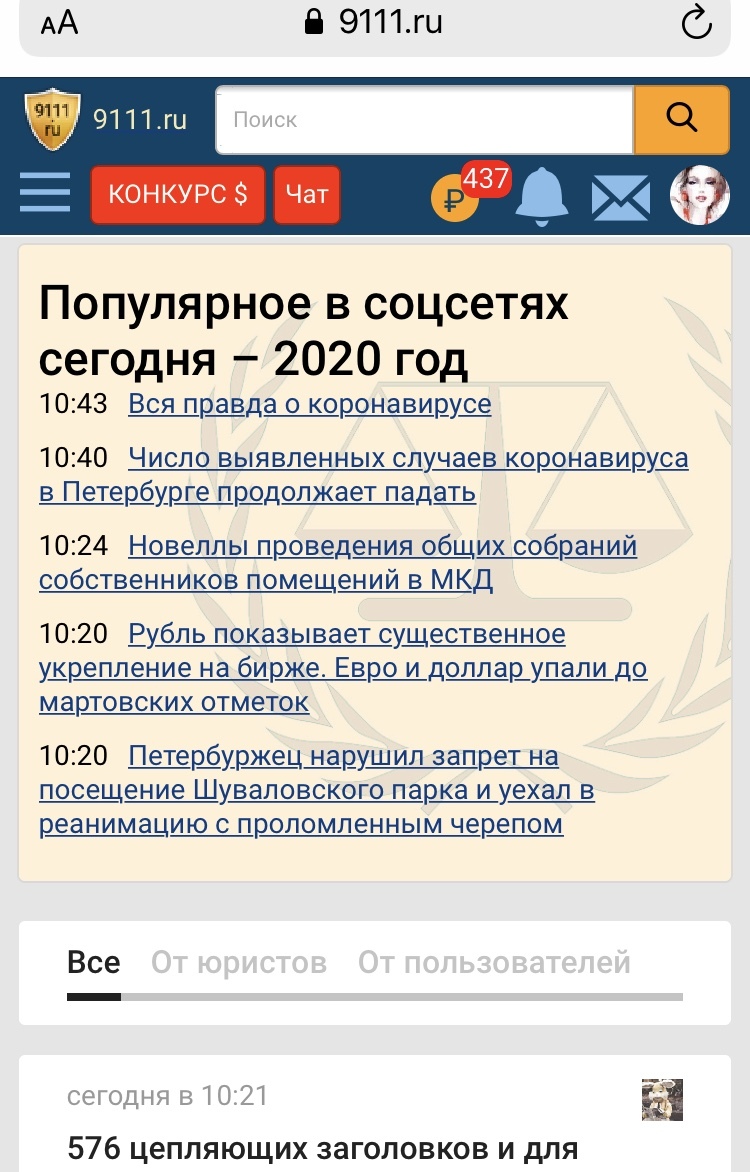Open the ruble balance icon

(454, 198)
